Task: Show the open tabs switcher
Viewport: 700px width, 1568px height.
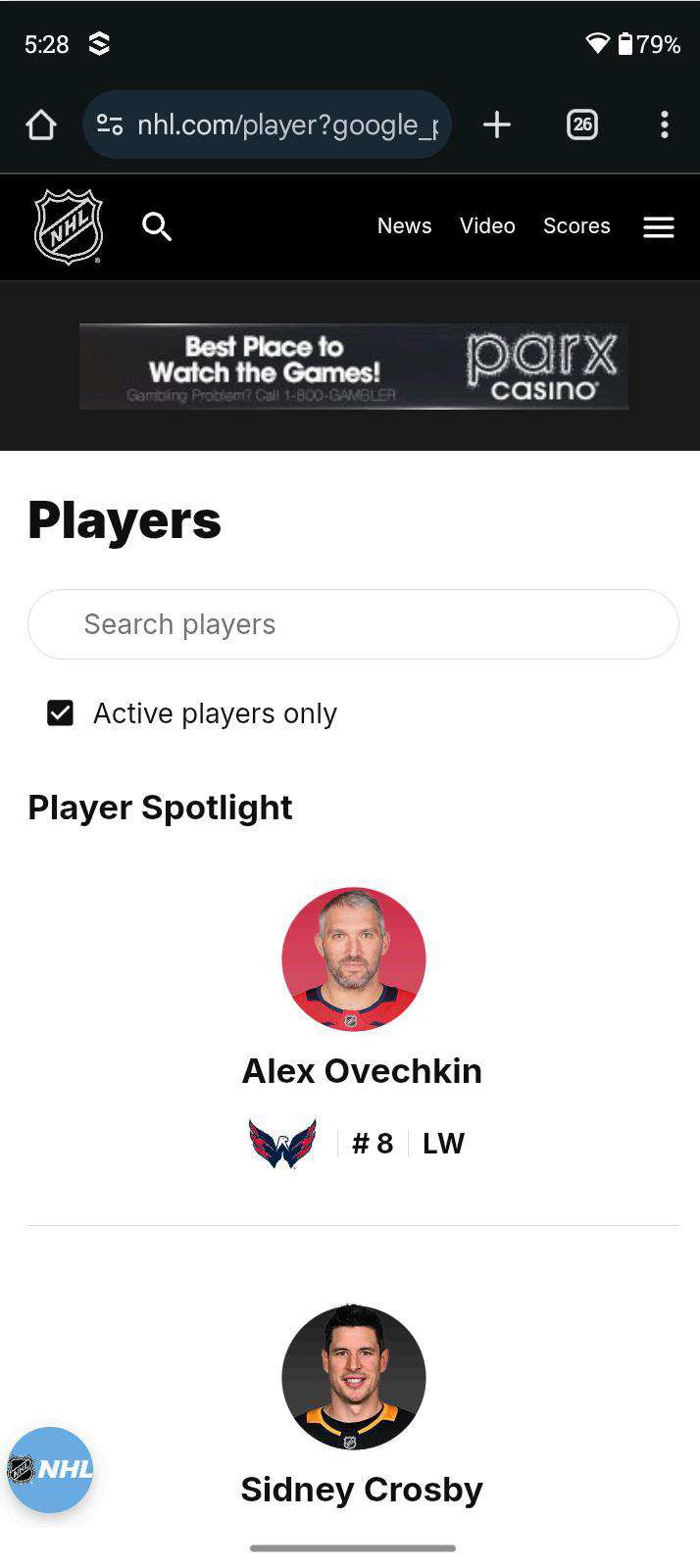Action: click(x=582, y=124)
